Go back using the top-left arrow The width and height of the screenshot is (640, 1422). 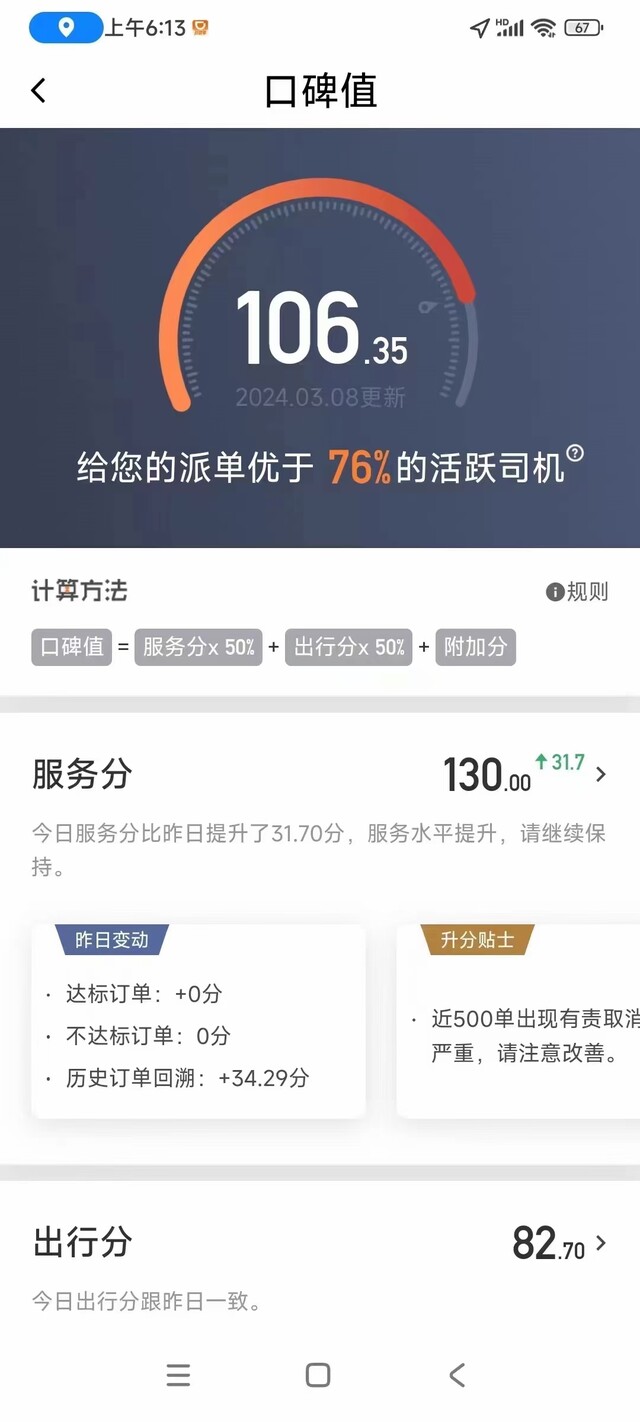click(x=39, y=91)
